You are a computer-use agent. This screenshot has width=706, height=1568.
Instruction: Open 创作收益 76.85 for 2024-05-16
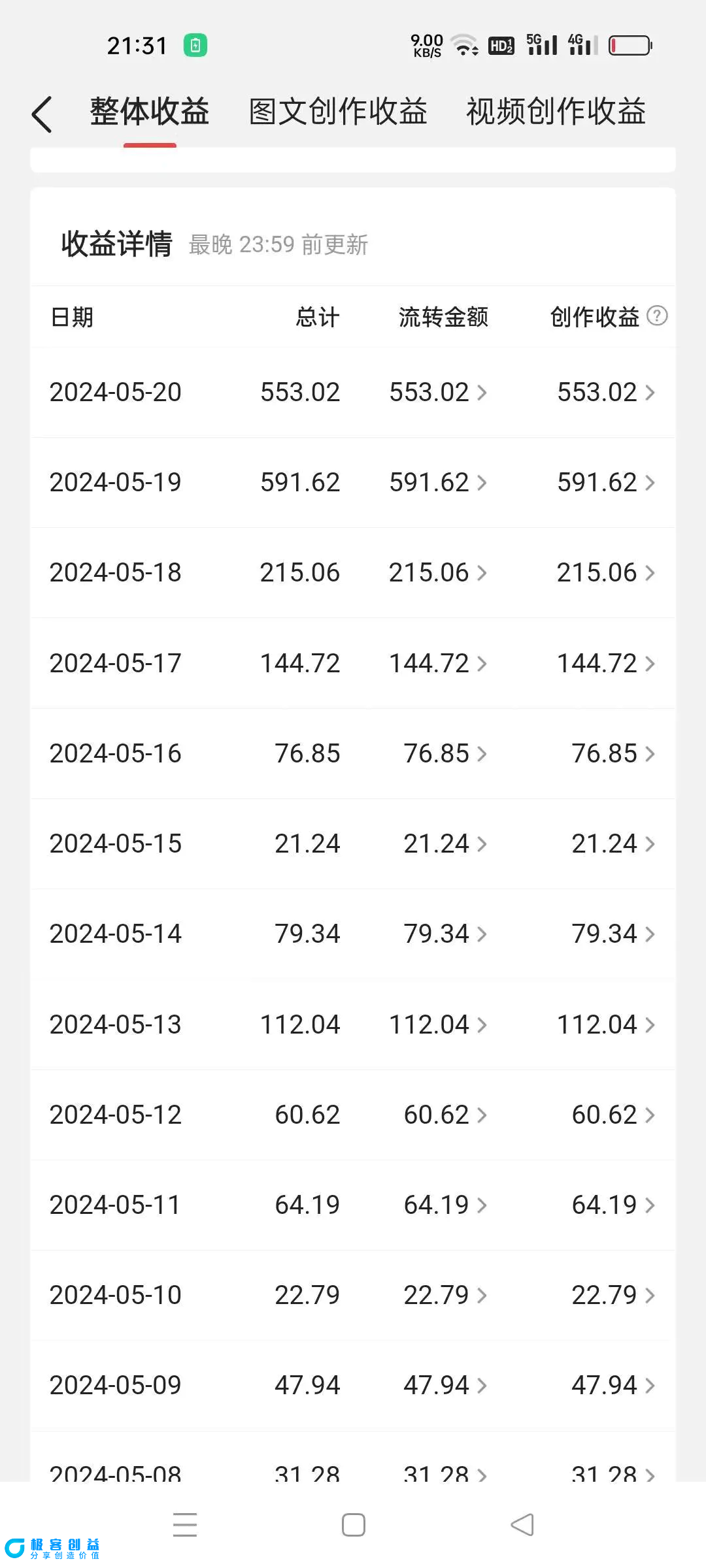click(x=613, y=754)
